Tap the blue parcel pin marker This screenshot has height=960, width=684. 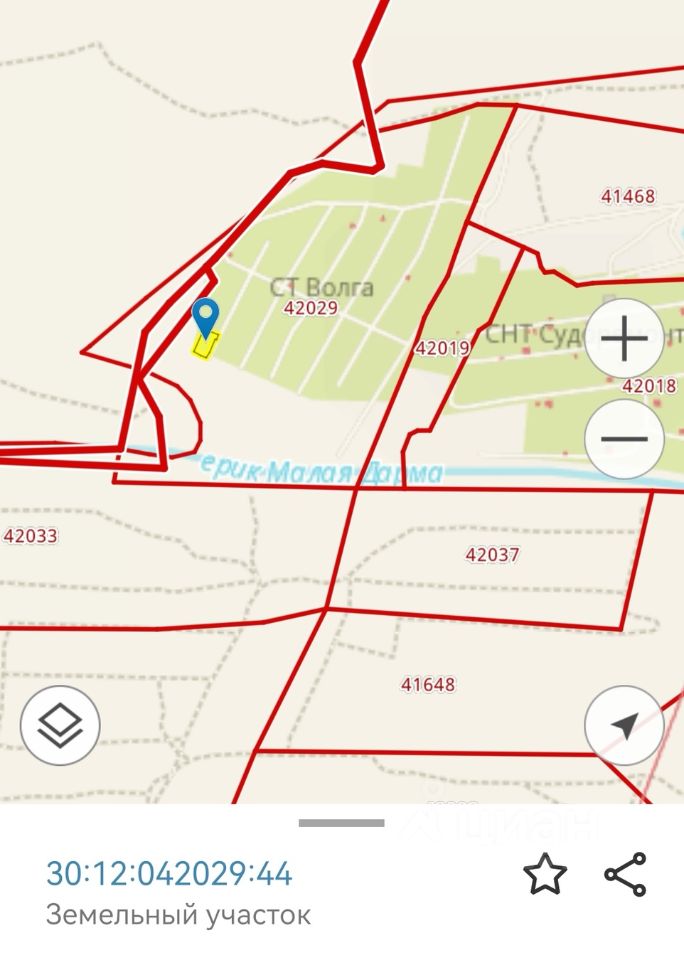(206, 317)
